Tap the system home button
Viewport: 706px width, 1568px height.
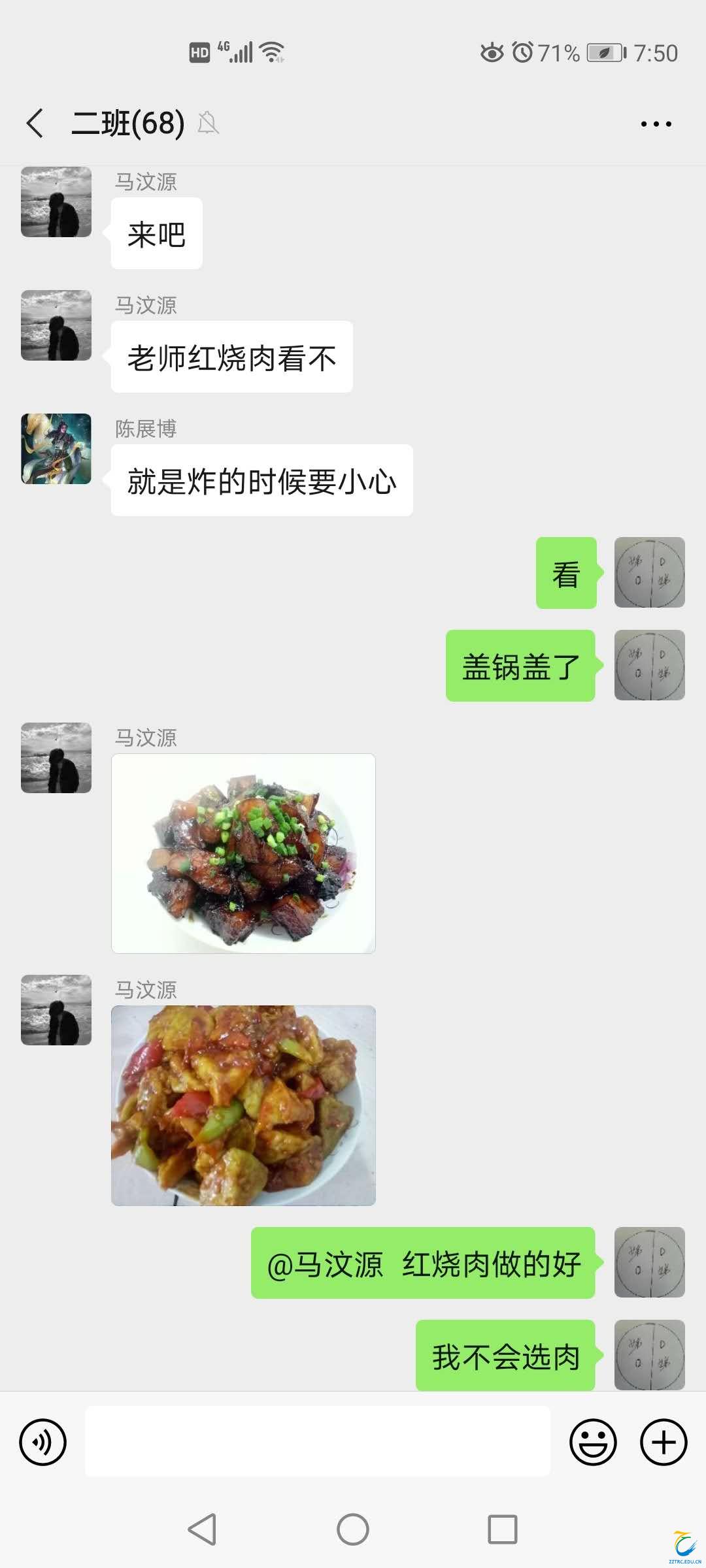[353, 1529]
